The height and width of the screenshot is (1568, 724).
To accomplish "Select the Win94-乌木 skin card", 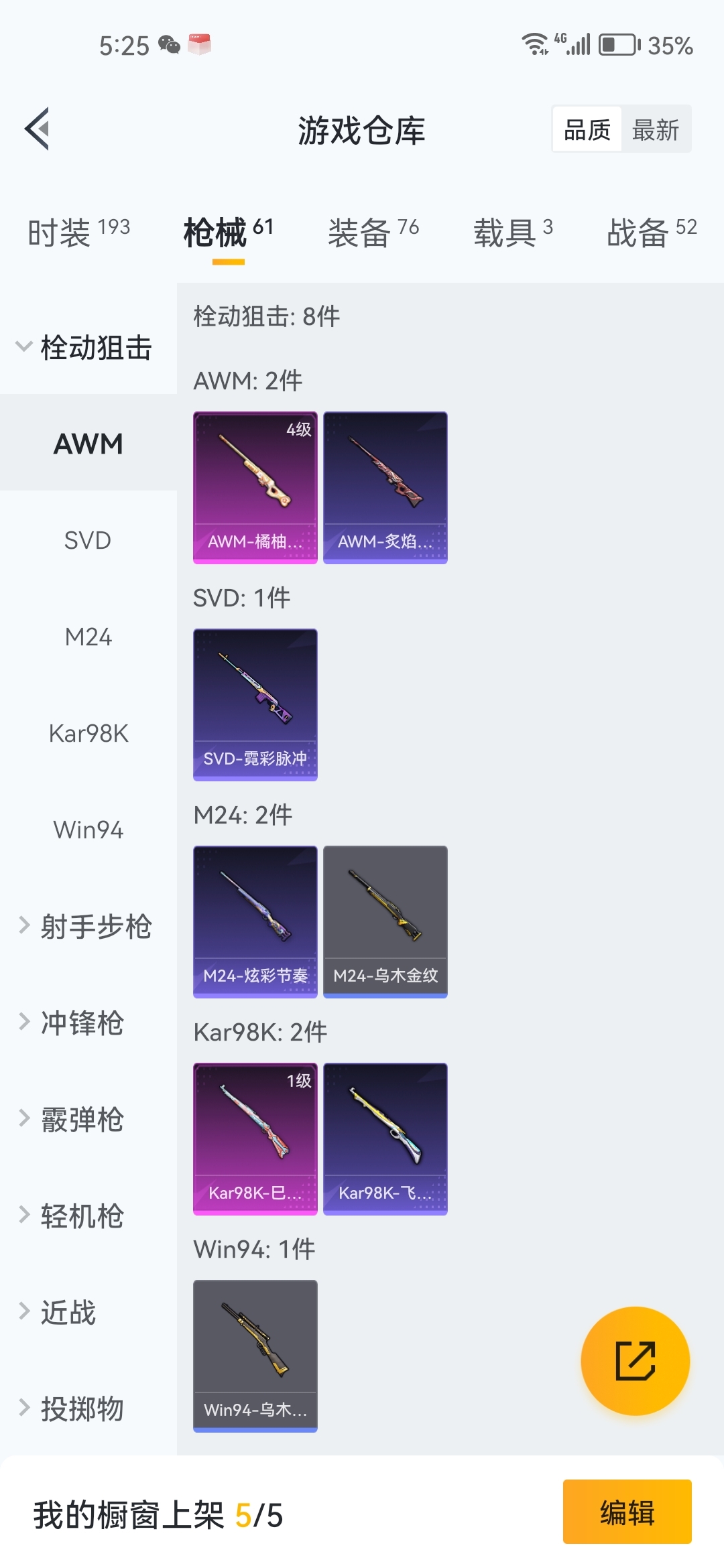I will (255, 1354).
